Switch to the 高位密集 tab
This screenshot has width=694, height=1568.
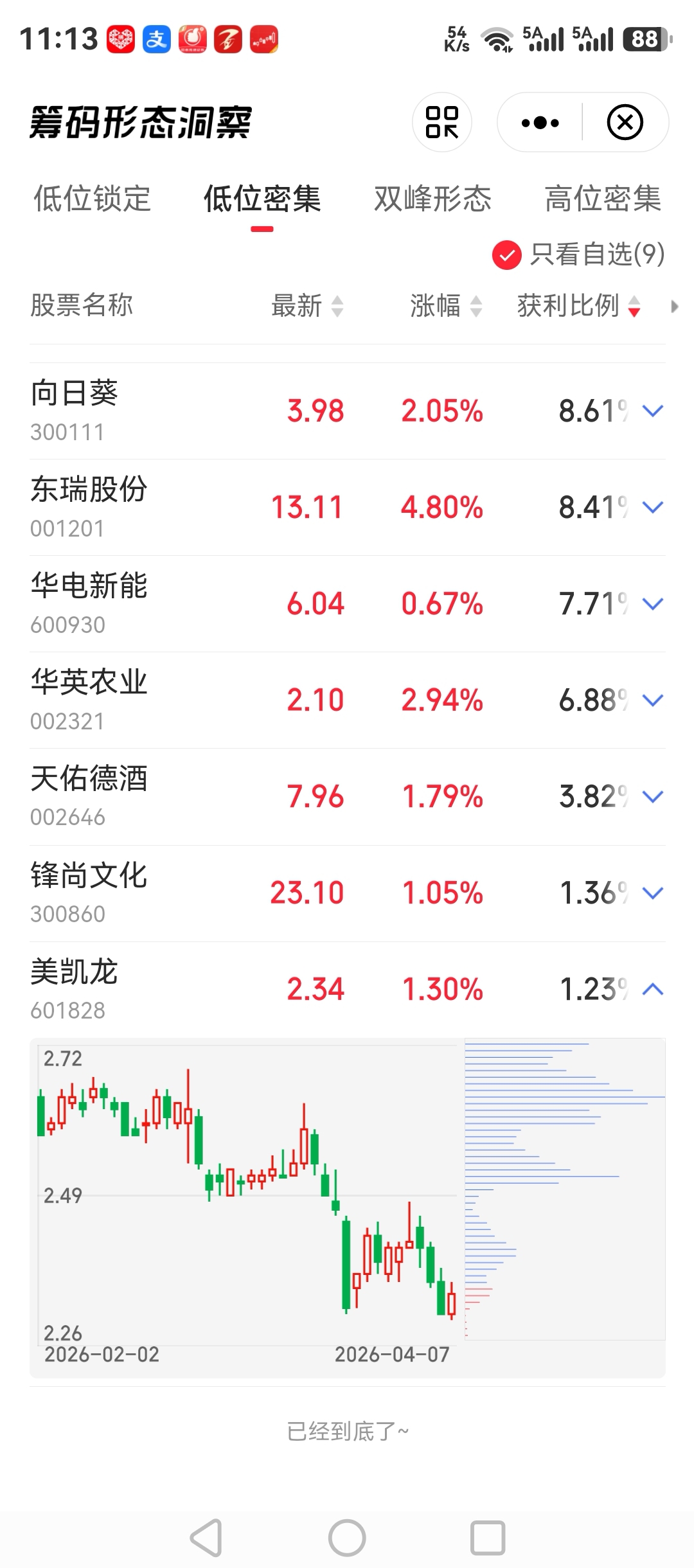(603, 198)
